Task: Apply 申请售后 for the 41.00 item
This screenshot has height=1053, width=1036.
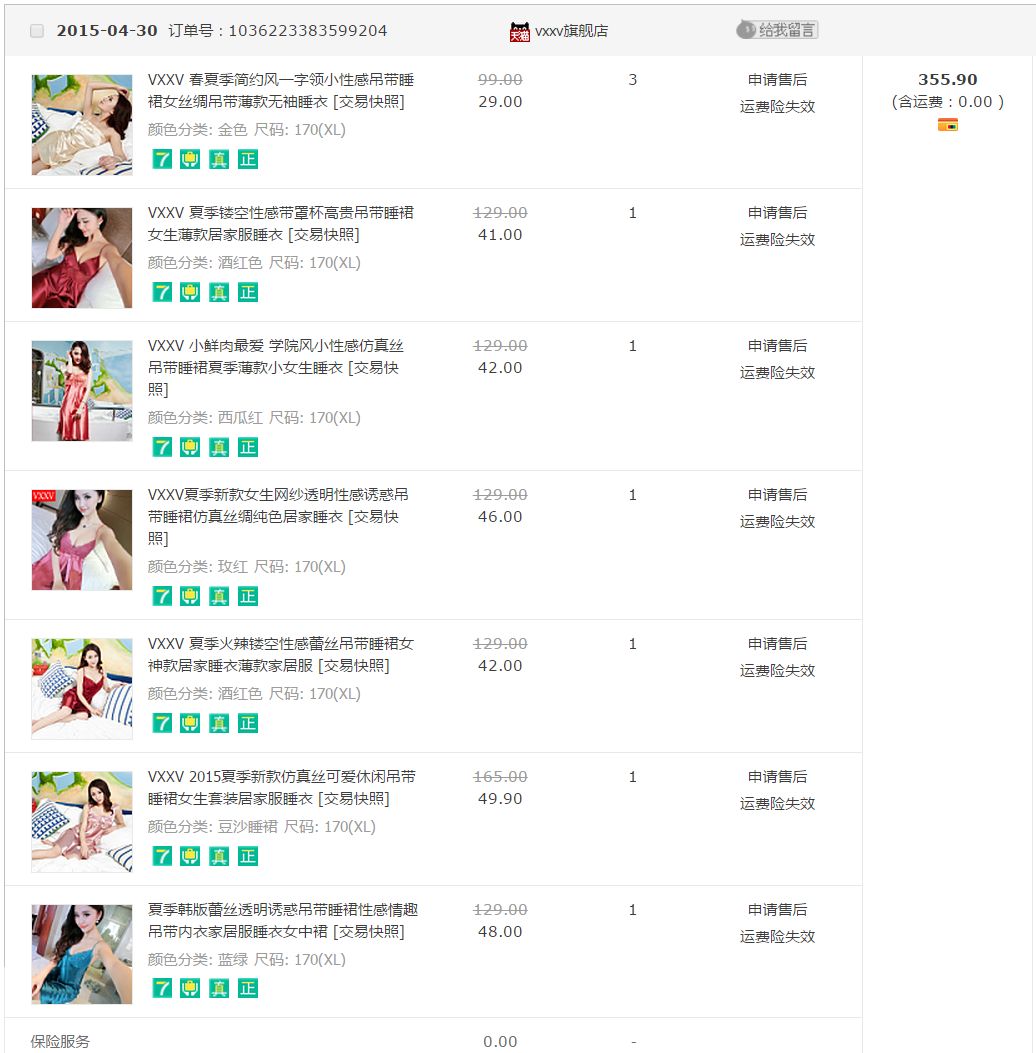Action: [x=777, y=213]
